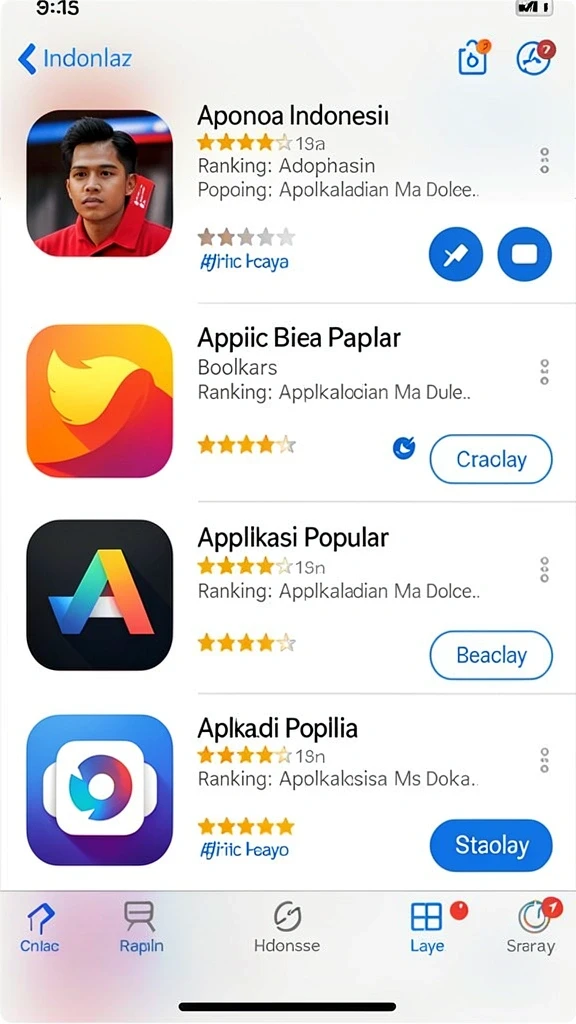Image resolution: width=576 pixels, height=1024 pixels.
Task: Tap the blue square button for Aponoa Indonesii
Action: 524,255
